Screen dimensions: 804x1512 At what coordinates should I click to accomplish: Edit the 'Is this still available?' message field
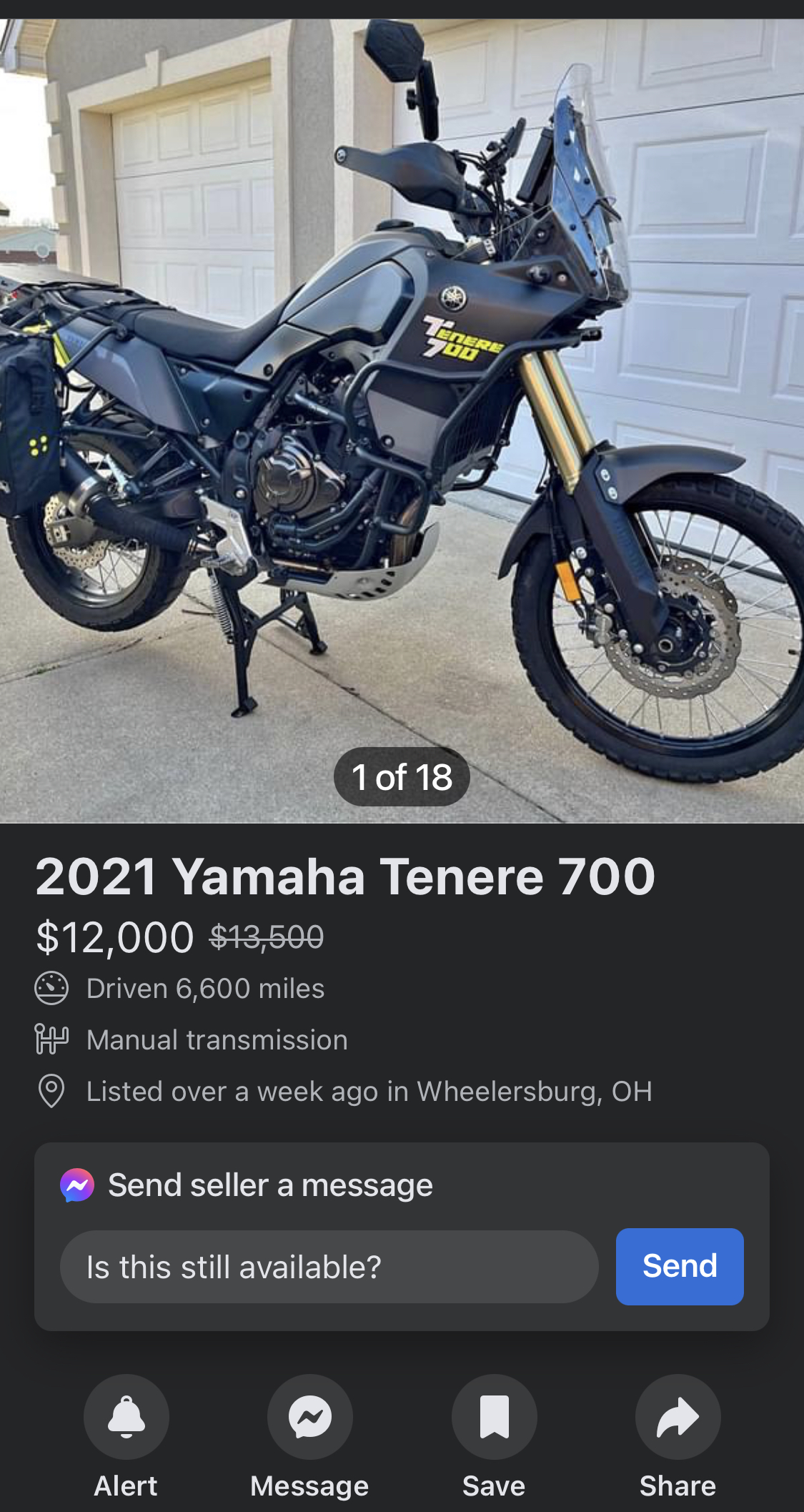(329, 1267)
